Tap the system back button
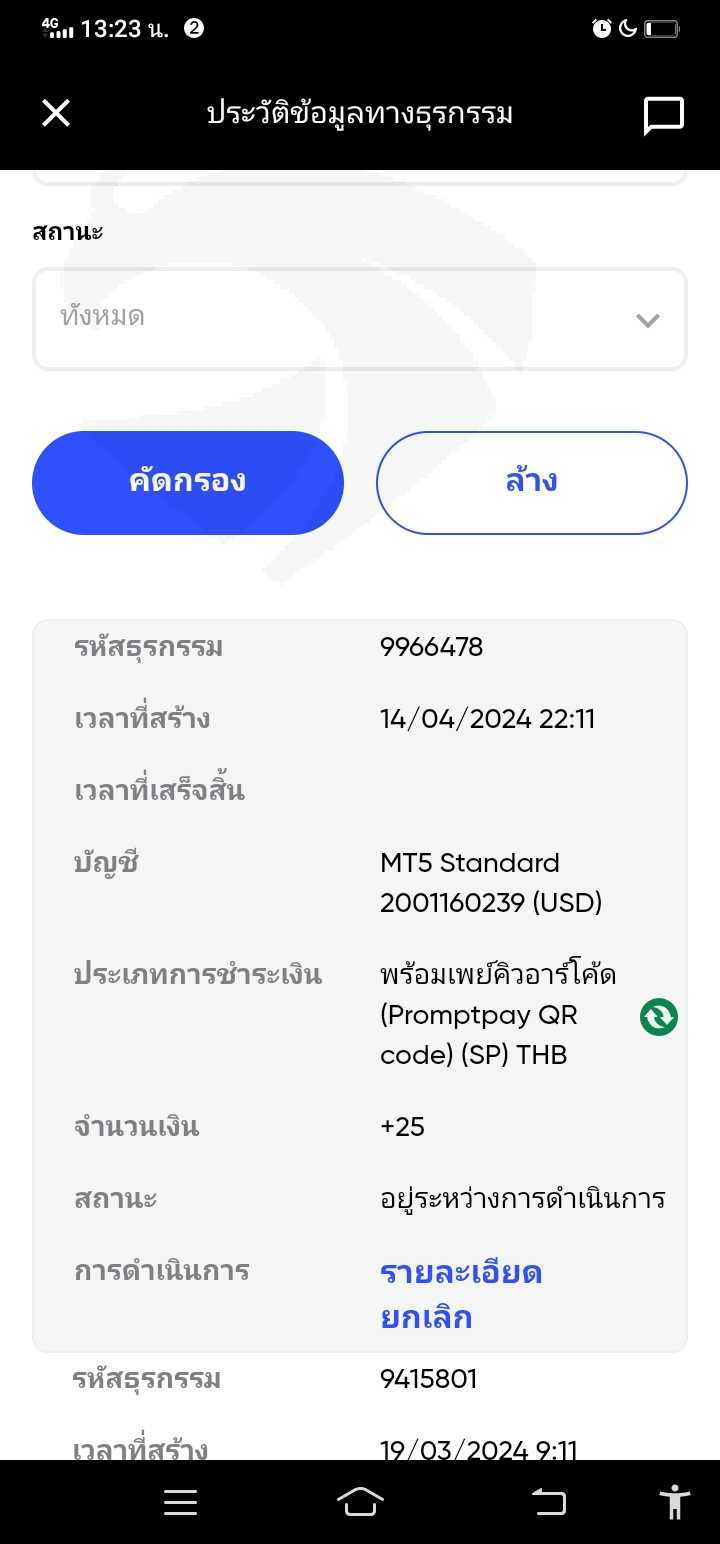The width and height of the screenshot is (720, 1544). click(x=548, y=1502)
